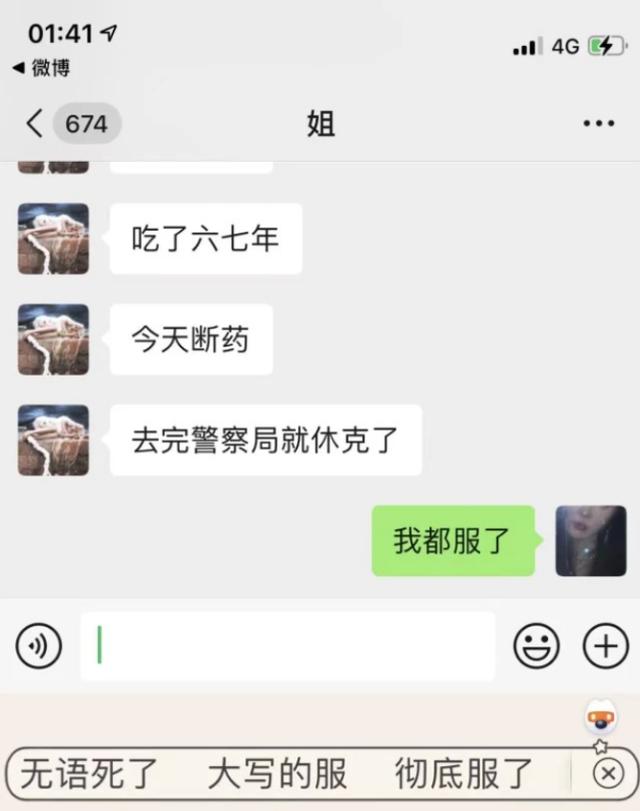Screen dimensions: 640x811
Task: Dismiss the reply suggestion bar
Action: tap(608, 773)
